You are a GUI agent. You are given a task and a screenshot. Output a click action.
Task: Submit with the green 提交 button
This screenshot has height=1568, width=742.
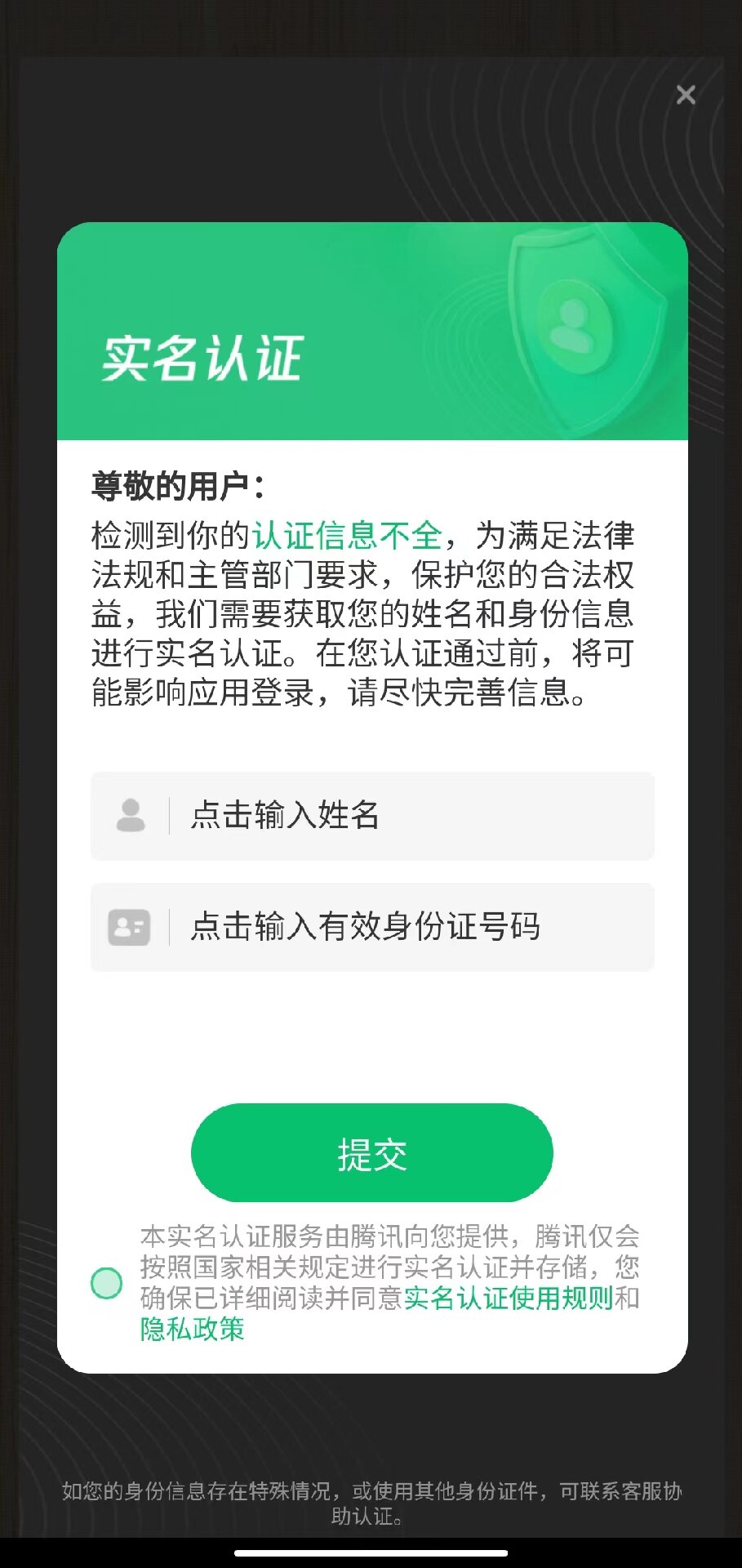point(372,1153)
